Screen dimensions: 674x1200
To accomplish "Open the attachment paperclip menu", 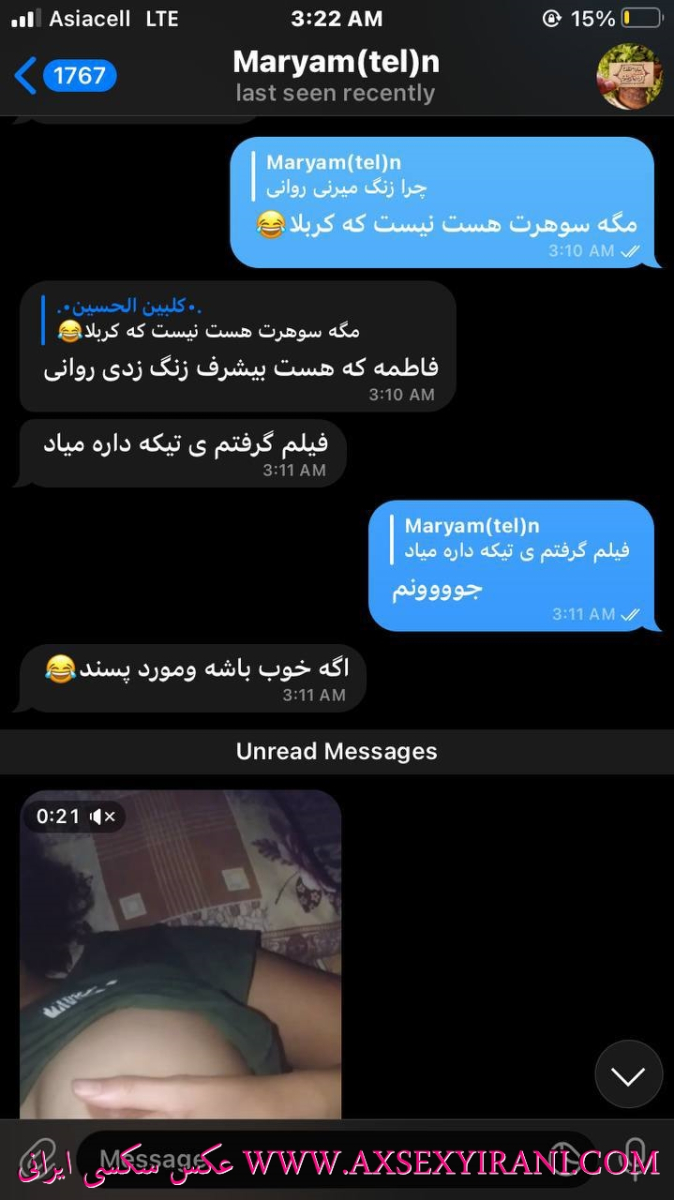I will pyautogui.click(x=36, y=1160).
